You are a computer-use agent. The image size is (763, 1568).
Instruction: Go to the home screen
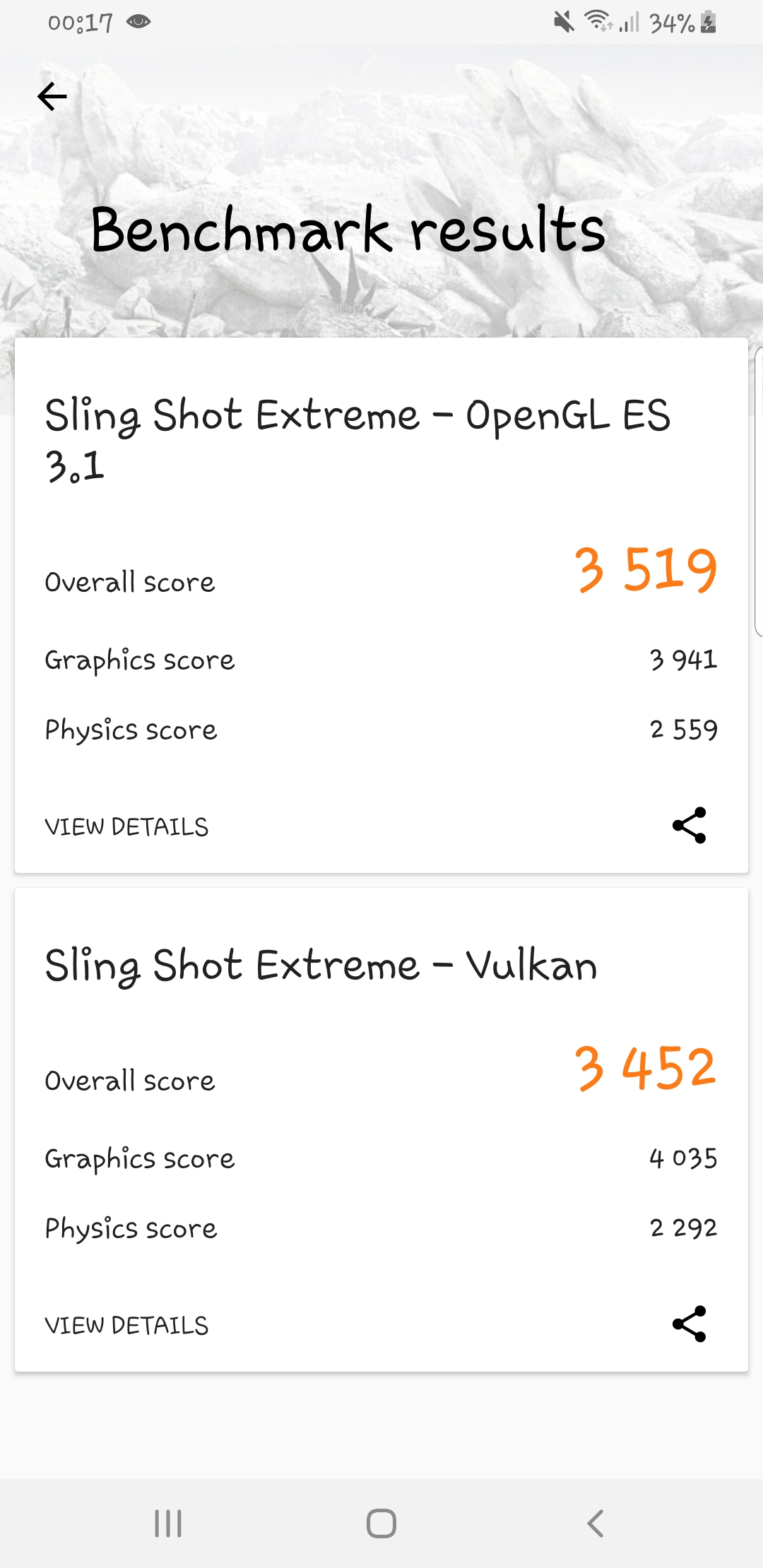(381, 1524)
